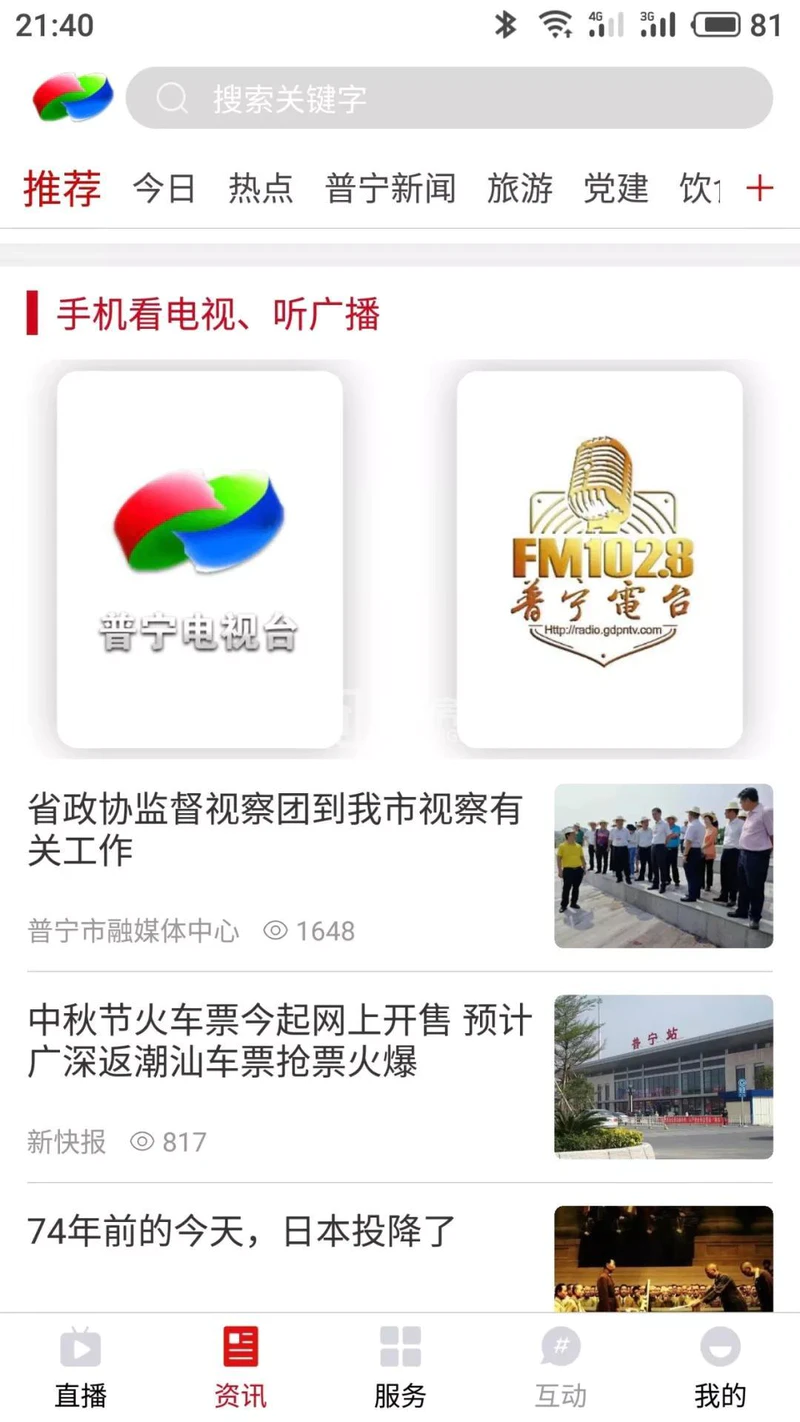This screenshot has height=1422, width=800.
Task: Select the 旅游 tab
Action: click(520, 188)
